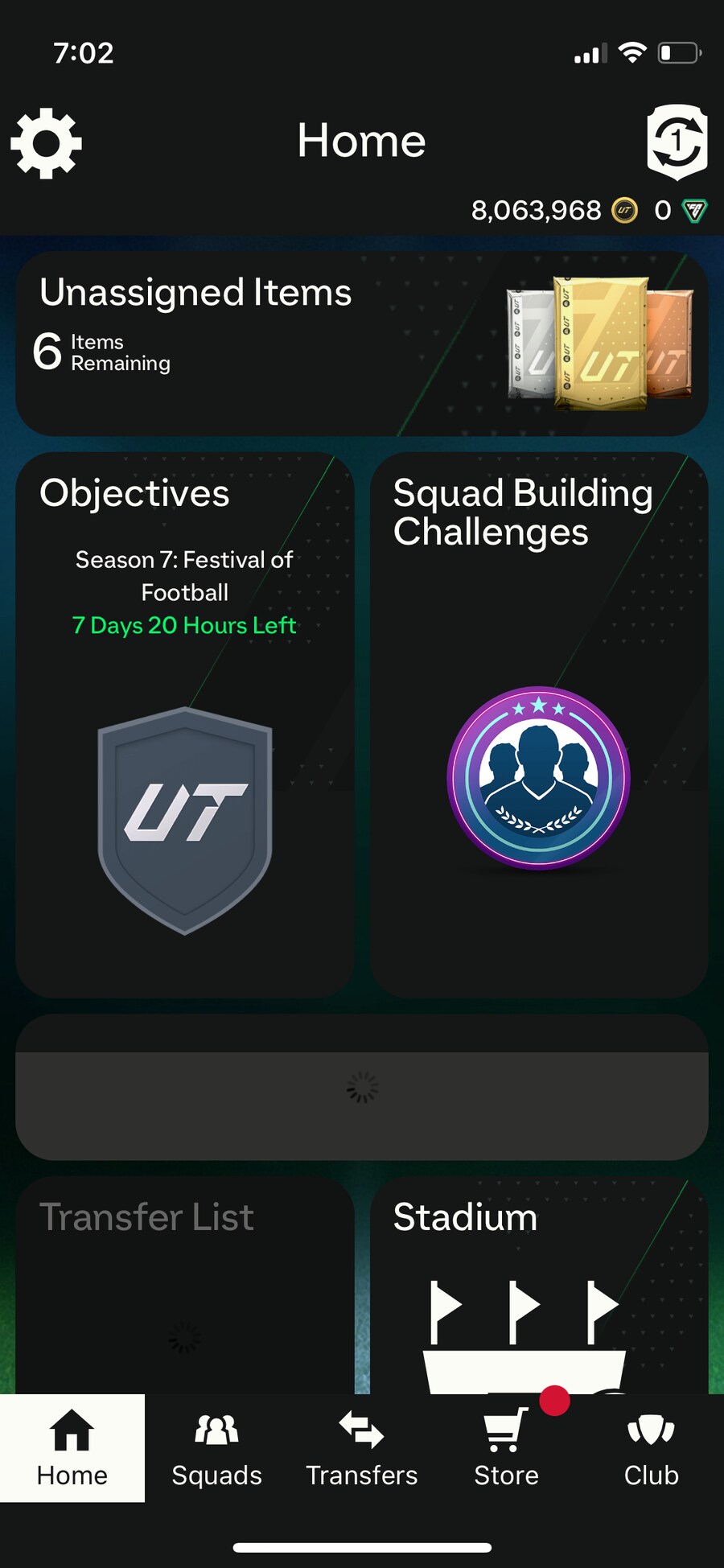Screen dimensions: 724x1568
Task: Open the shield icon with number one
Action: (x=677, y=142)
